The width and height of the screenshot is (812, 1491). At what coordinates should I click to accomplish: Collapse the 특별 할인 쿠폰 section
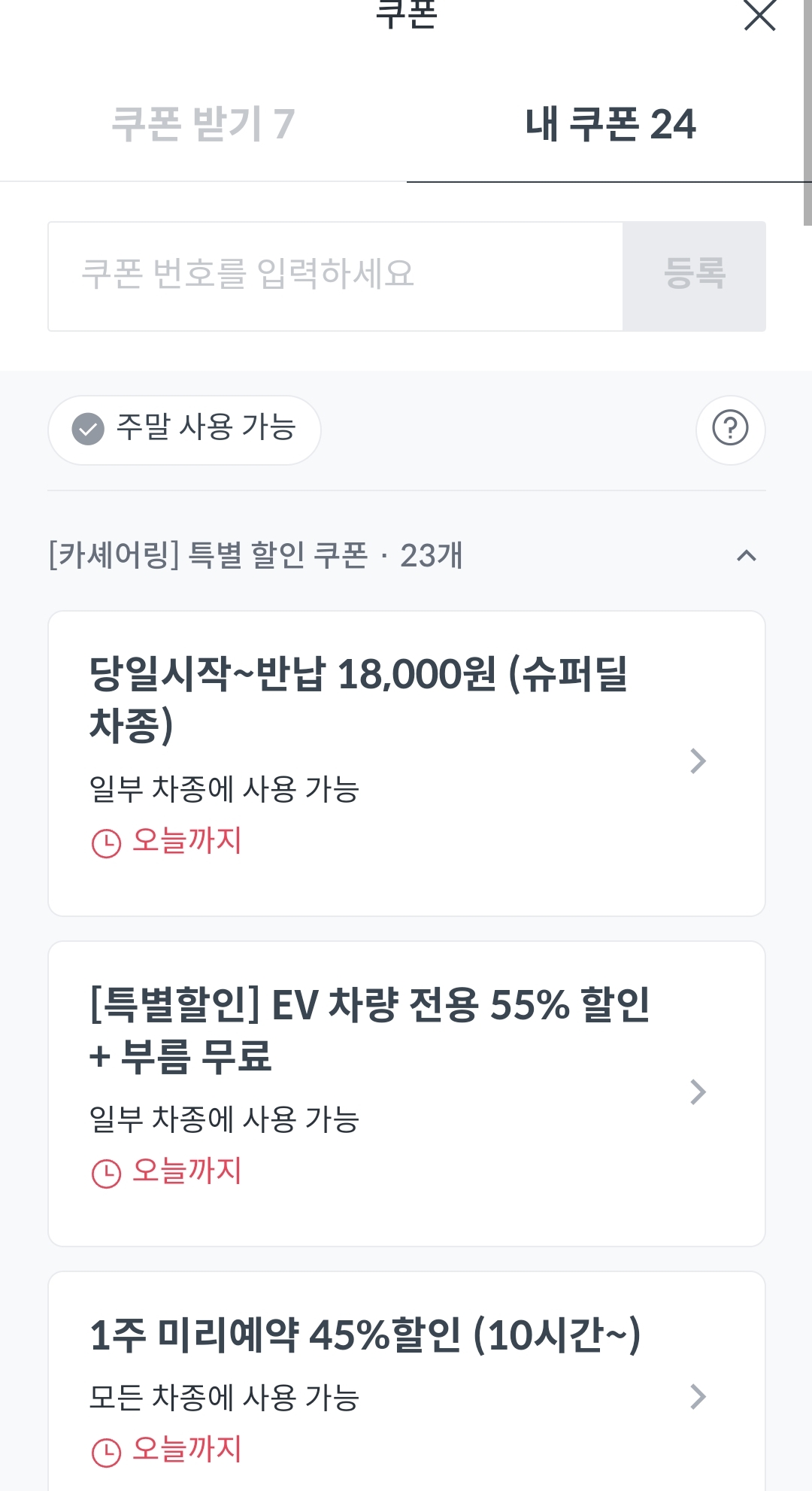(x=746, y=556)
